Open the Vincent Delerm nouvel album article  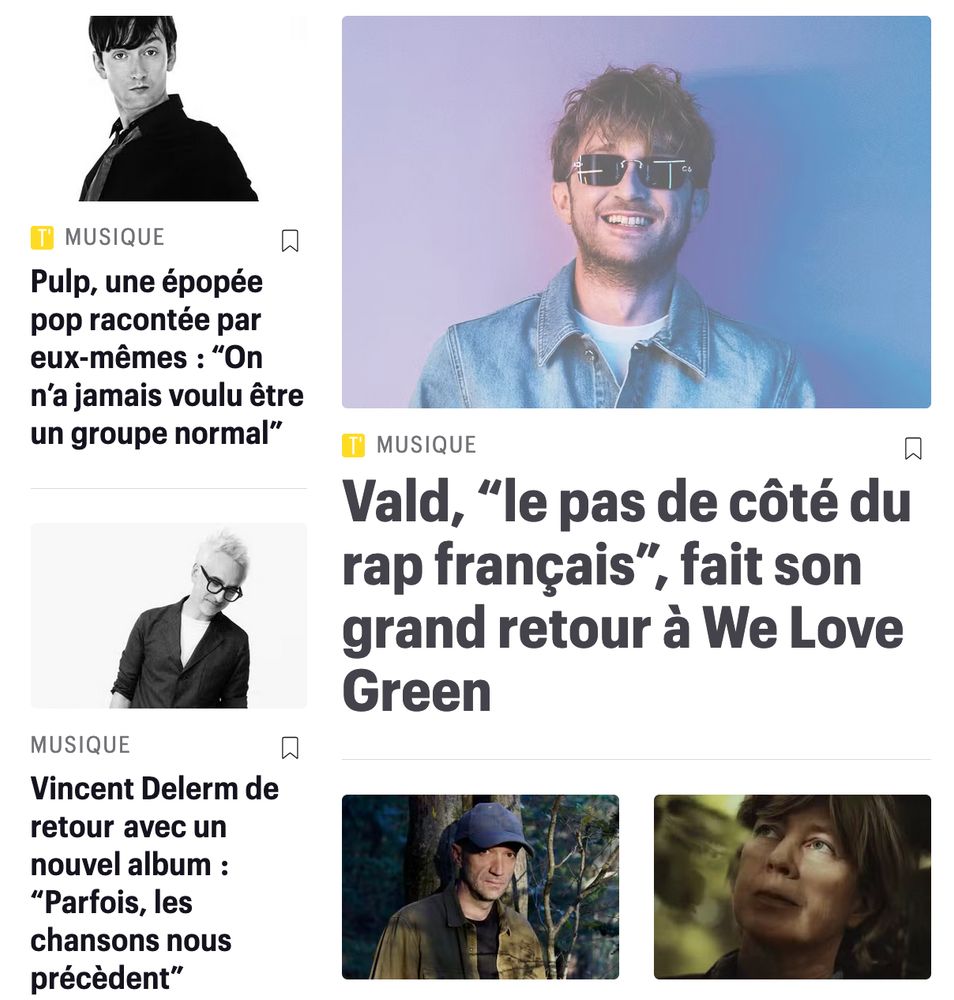pos(154,883)
